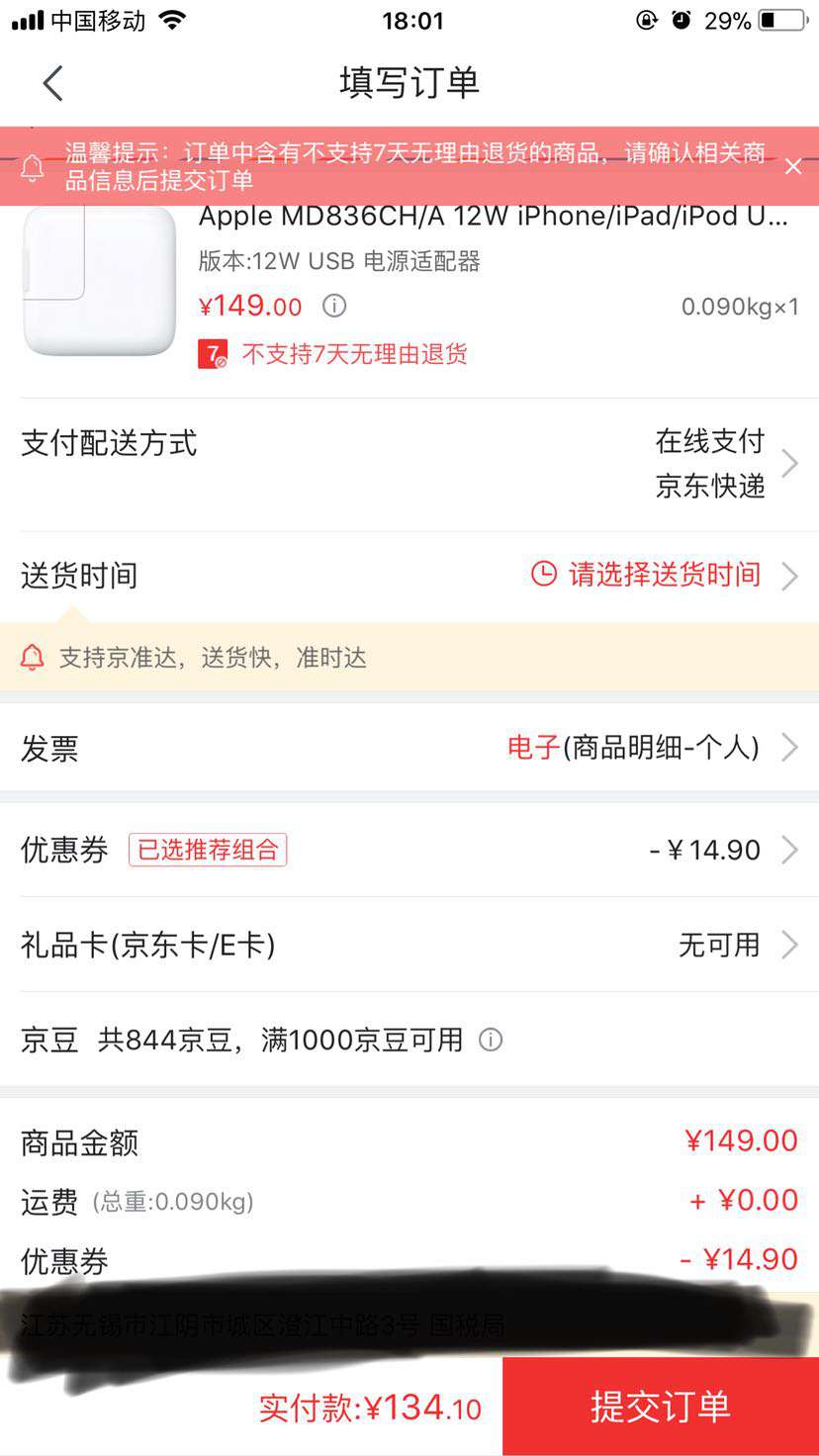This screenshot has width=819, height=1456.
Task: Dismiss the warning banner with the × button
Action: click(792, 166)
